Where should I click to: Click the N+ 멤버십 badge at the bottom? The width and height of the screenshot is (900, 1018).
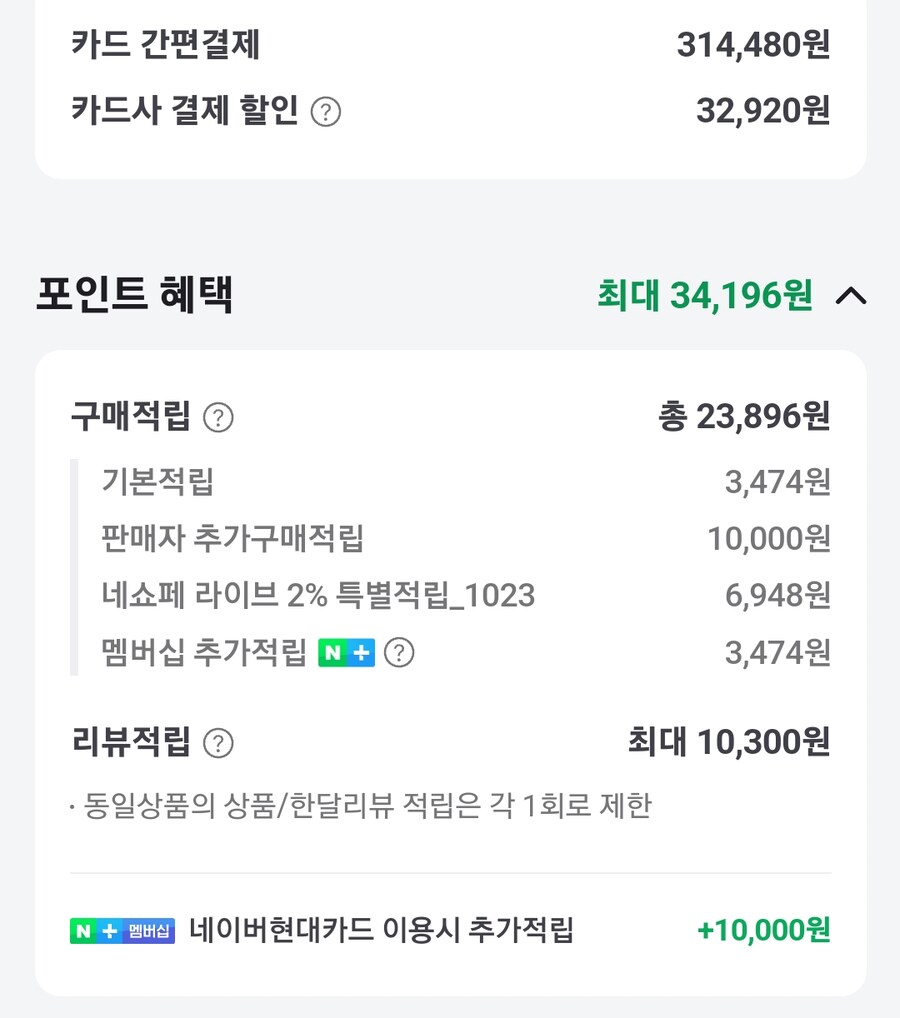point(122,929)
